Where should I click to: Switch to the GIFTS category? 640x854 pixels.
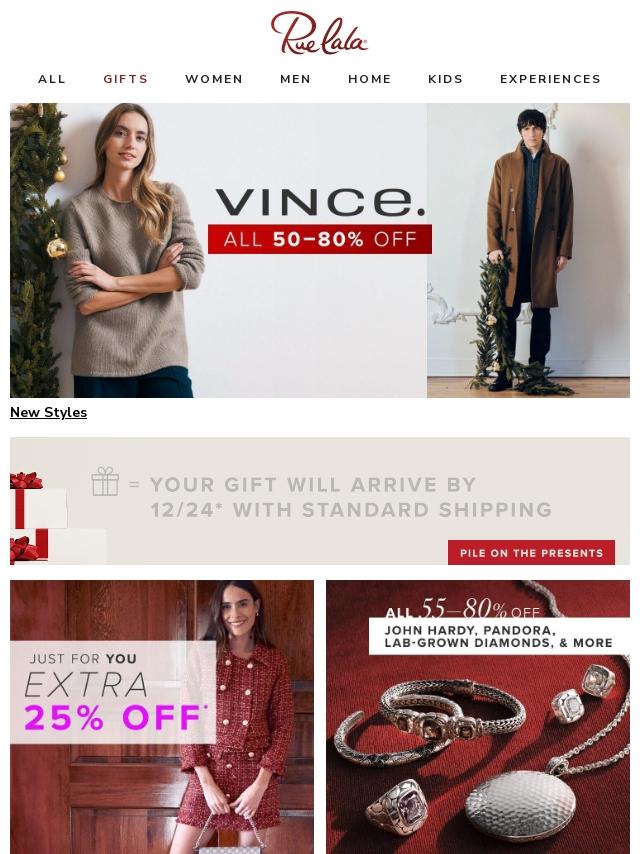click(x=126, y=79)
